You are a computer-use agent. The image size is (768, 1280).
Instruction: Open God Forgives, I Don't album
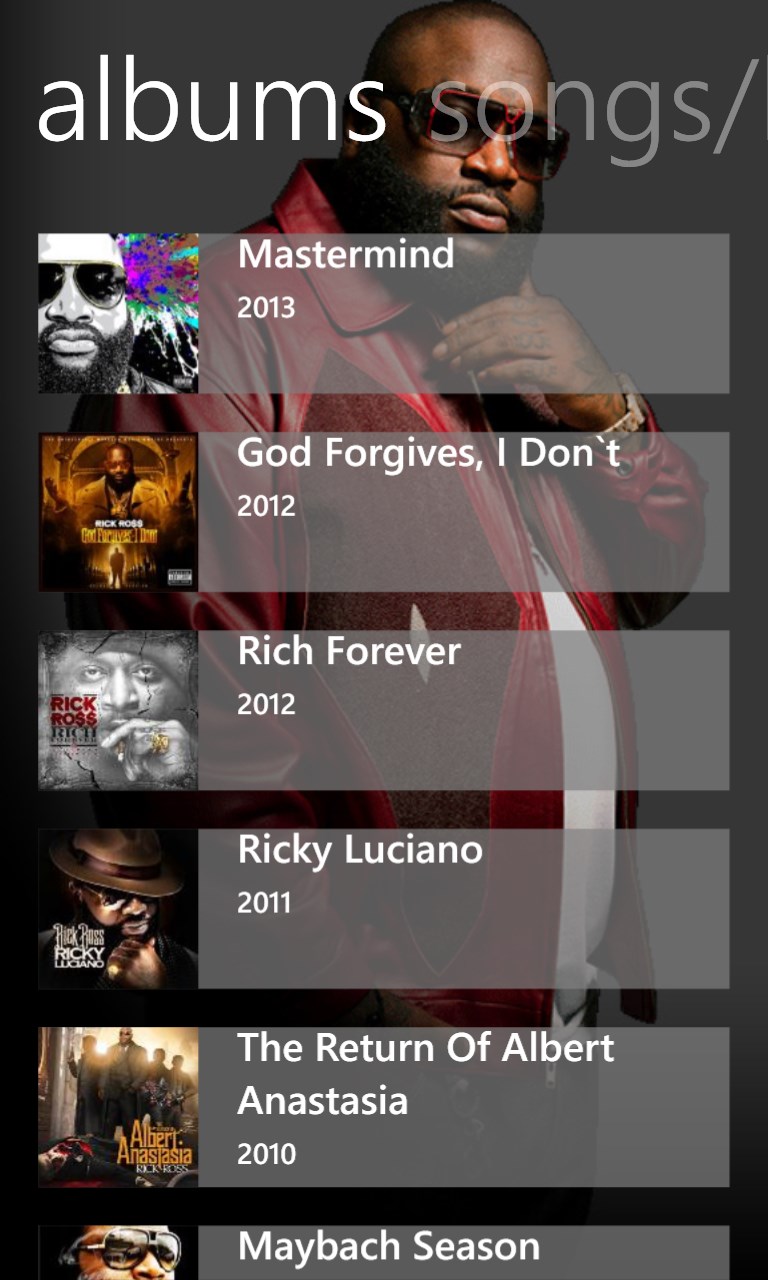coord(384,511)
